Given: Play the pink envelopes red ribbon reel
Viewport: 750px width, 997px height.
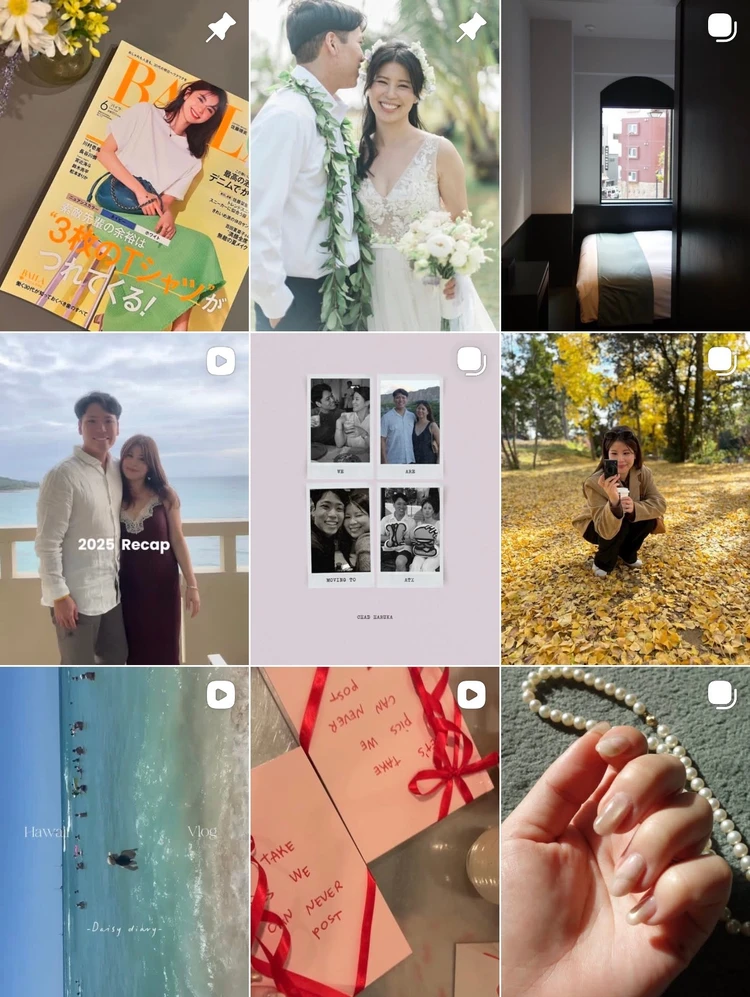Looking at the screenshot, I should [374, 832].
